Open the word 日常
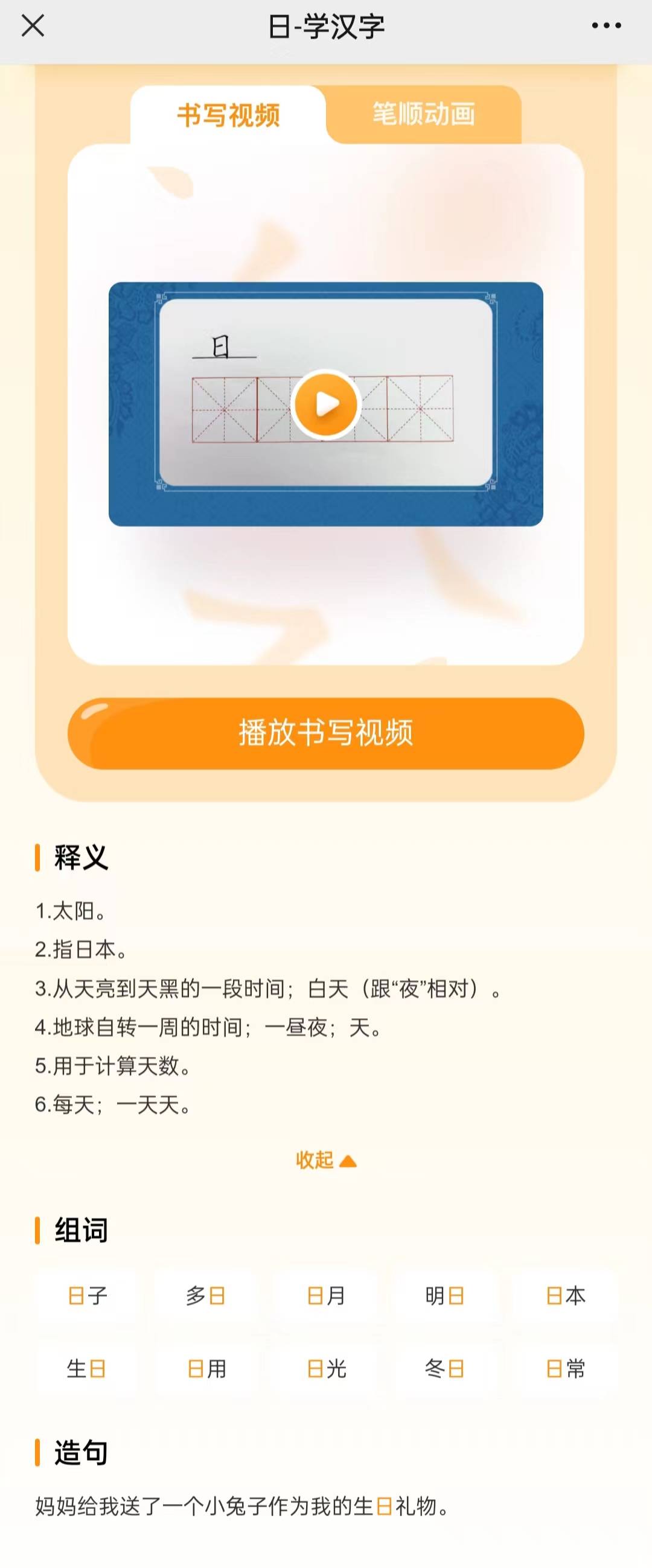This screenshot has height=1568, width=652. (566, 1369)
